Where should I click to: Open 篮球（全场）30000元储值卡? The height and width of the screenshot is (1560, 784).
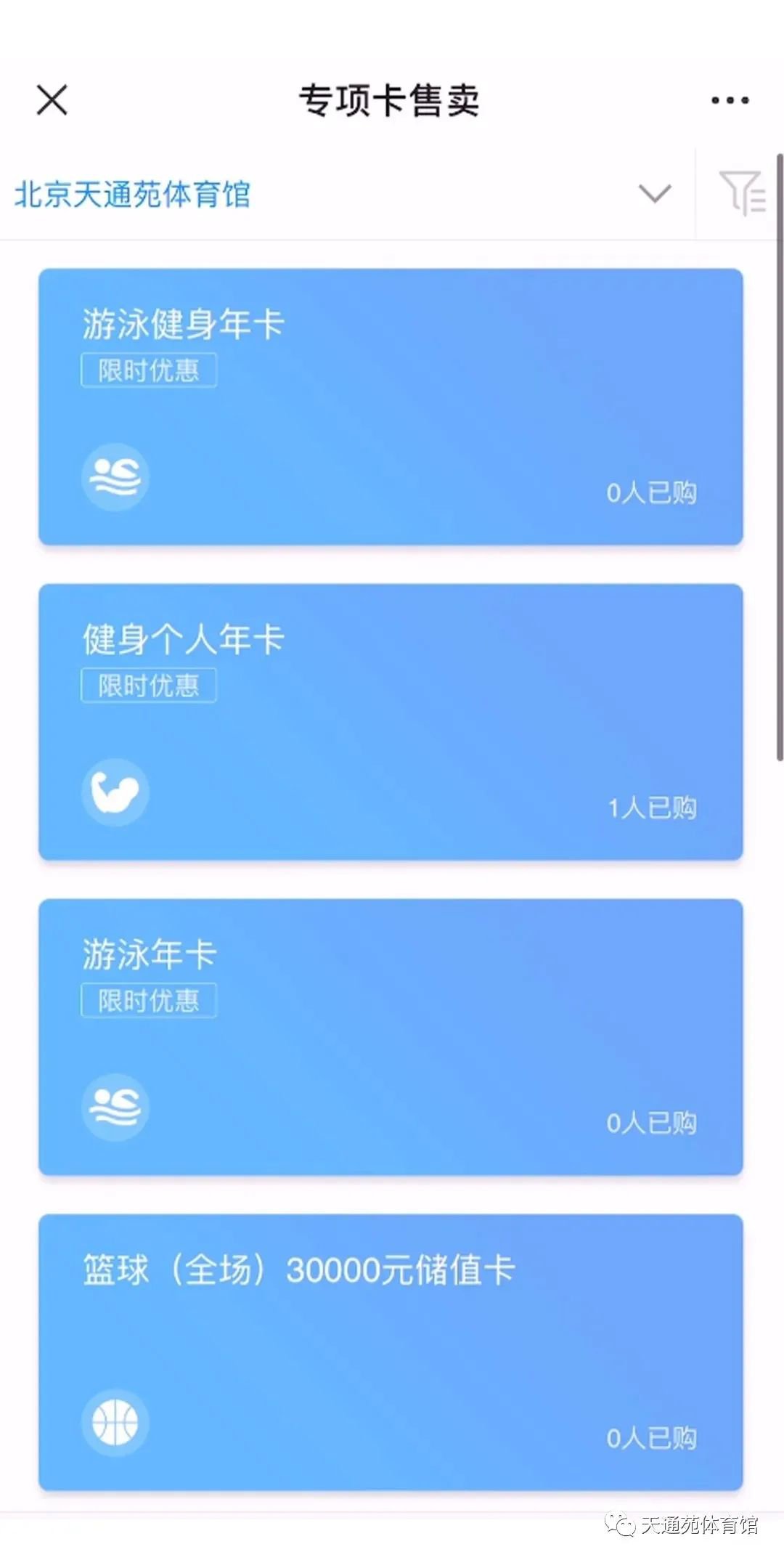click(x=391, y=1352)
